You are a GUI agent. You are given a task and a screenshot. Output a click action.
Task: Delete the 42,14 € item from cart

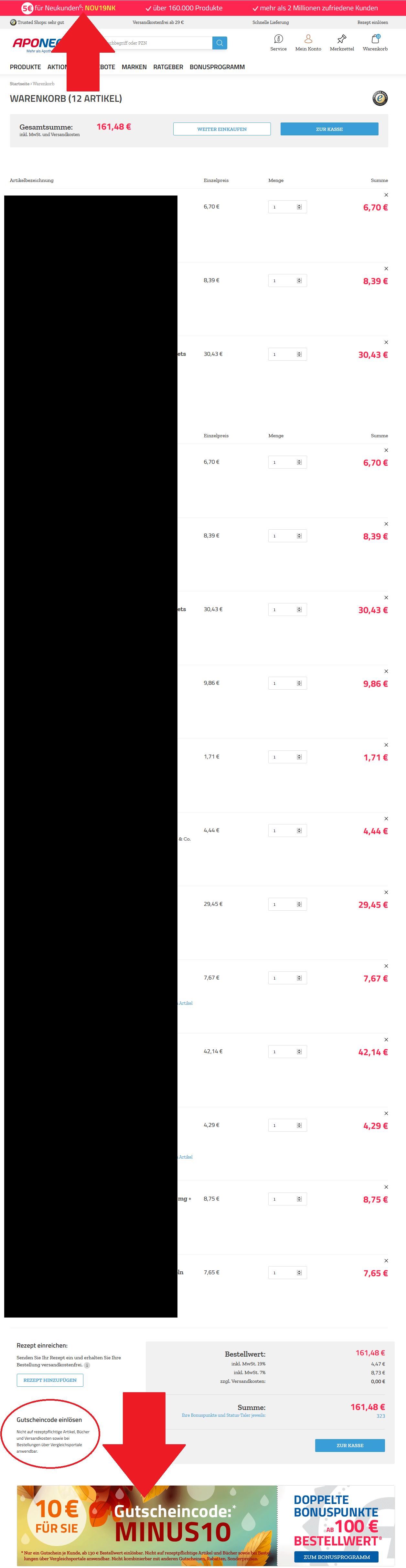point(386,1040)
